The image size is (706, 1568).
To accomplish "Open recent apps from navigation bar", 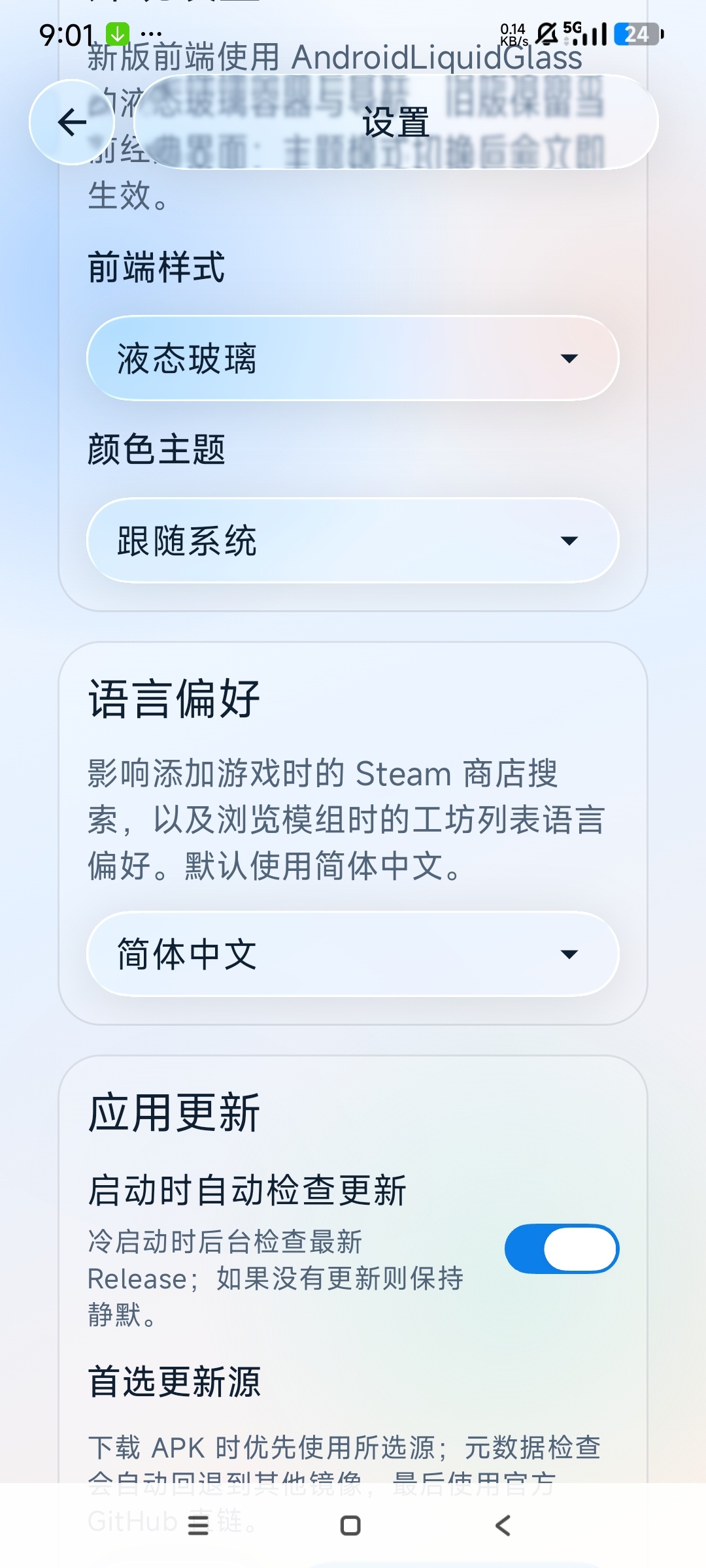I will click(x=198, y=1526).
